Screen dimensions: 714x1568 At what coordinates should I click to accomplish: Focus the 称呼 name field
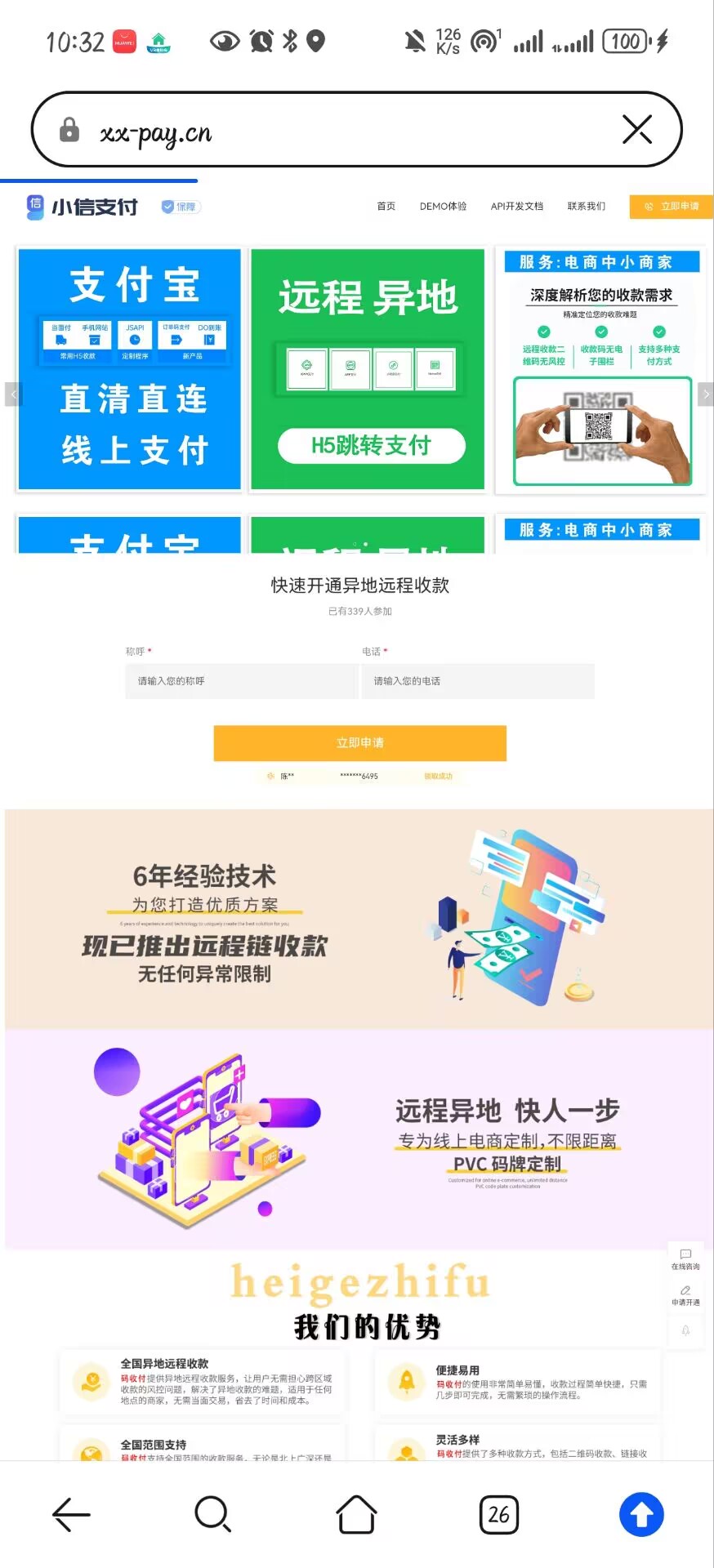[x=241, y=680]
